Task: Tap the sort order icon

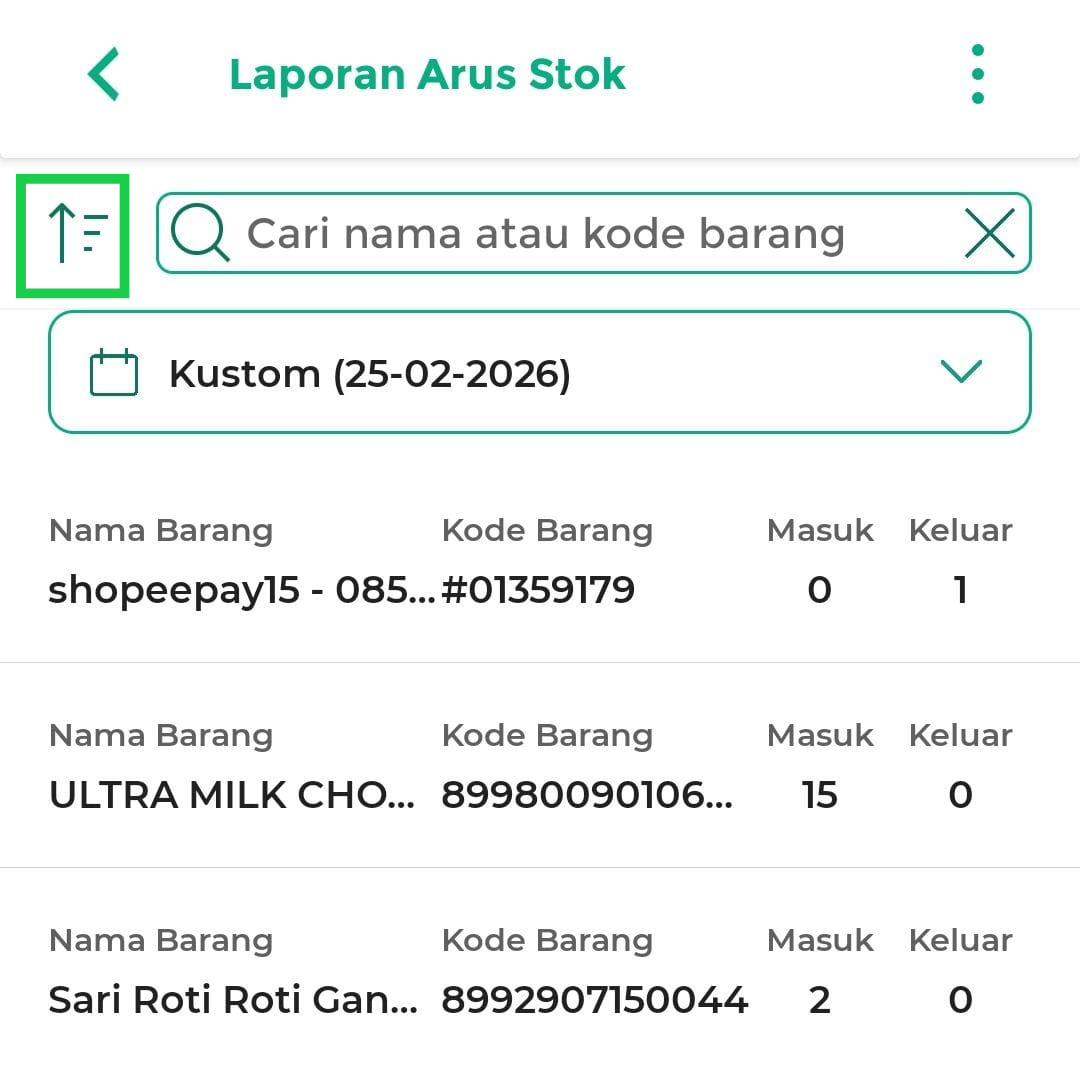Action: click(x=74, y=235)
